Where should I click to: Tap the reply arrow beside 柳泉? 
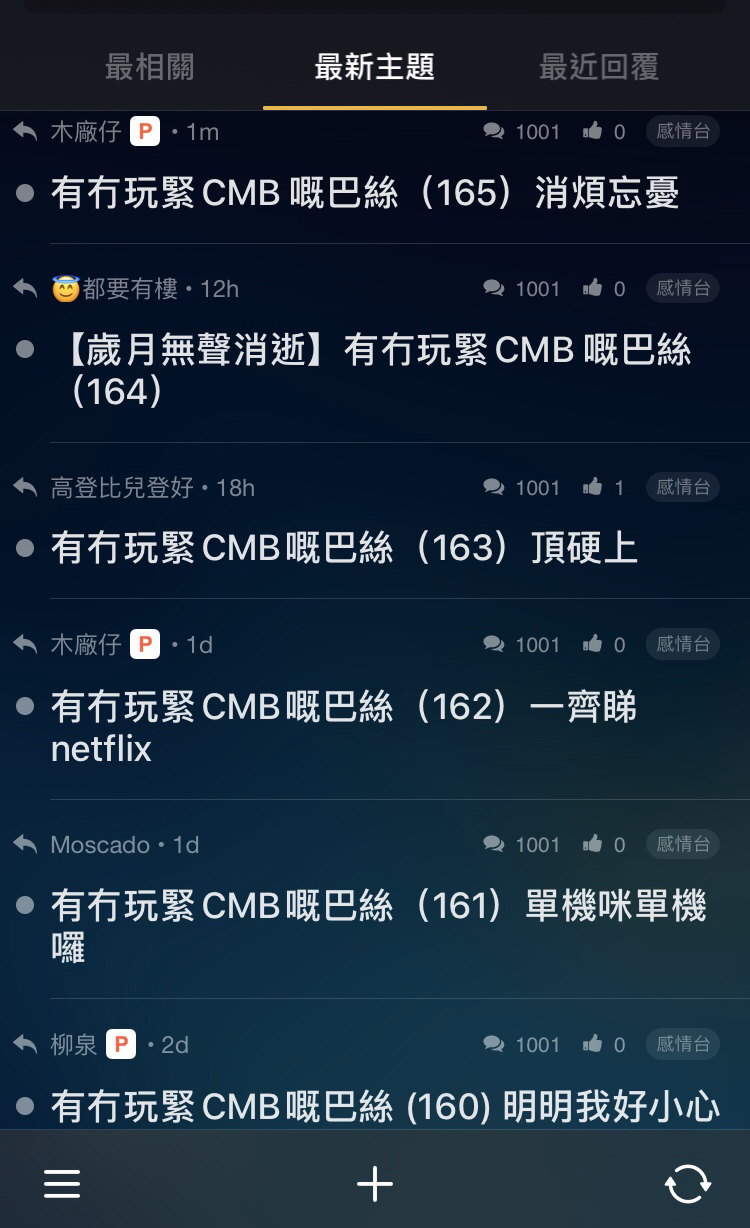(25, 1045)
